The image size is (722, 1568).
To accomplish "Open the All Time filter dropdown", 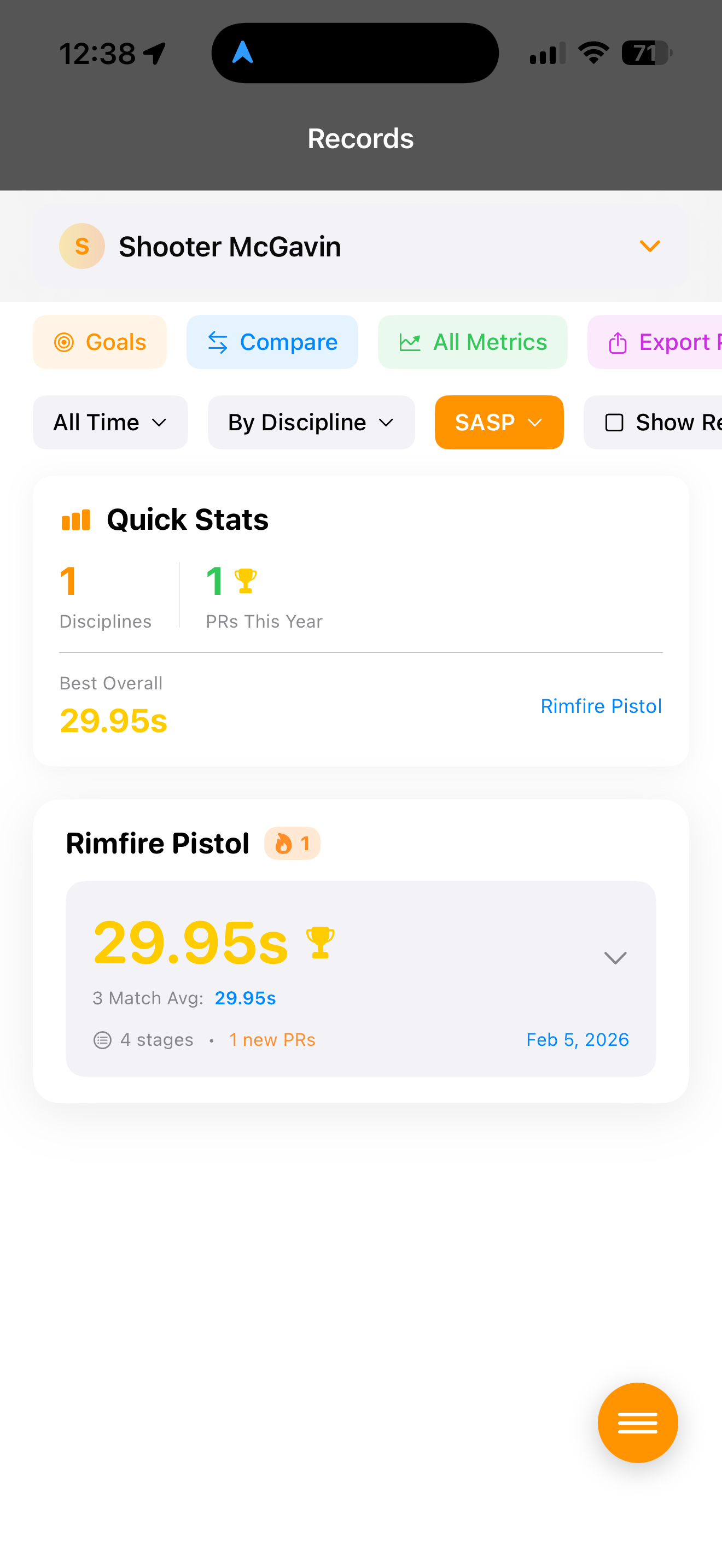I will coord(109,422).
